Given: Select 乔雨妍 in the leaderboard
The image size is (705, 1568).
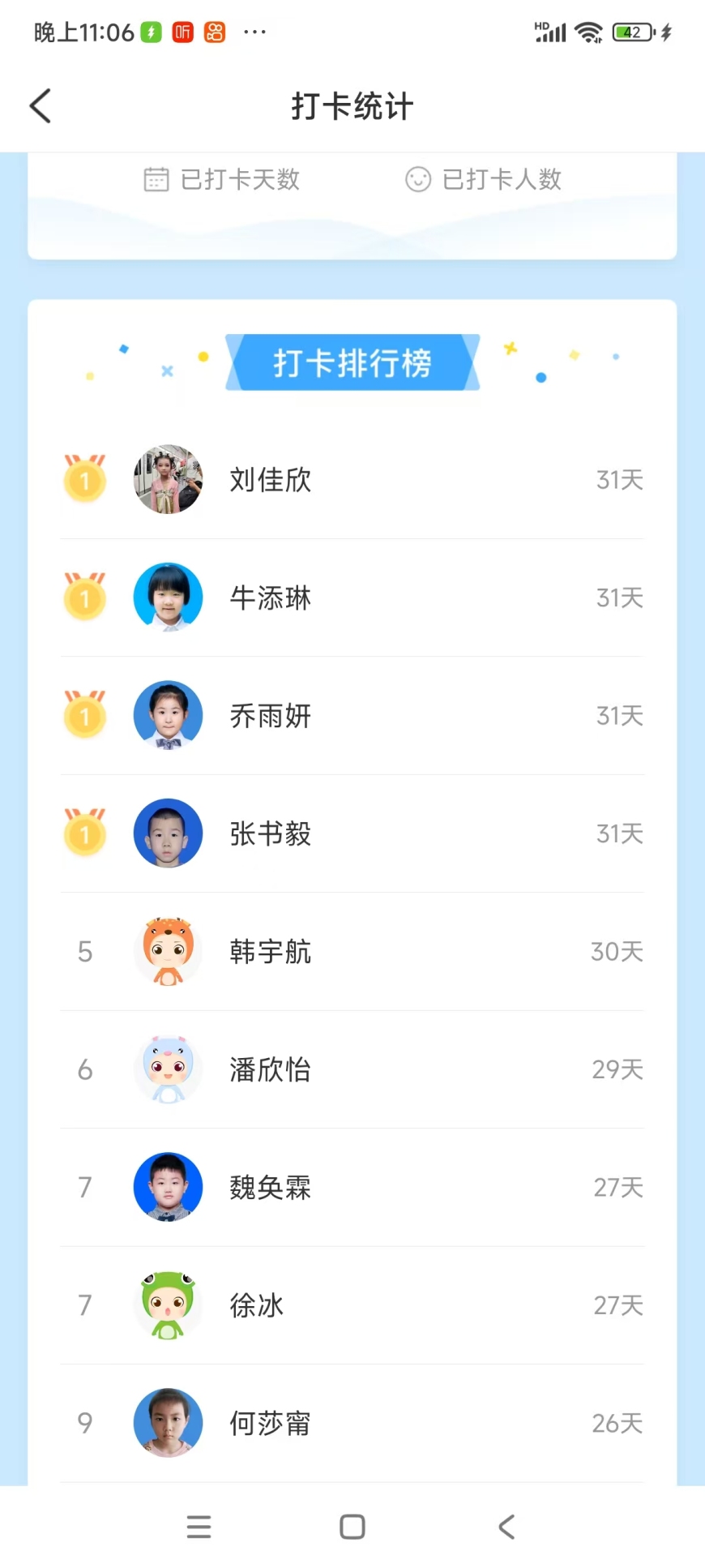Looking at the screenshot, I should (352, 716).
